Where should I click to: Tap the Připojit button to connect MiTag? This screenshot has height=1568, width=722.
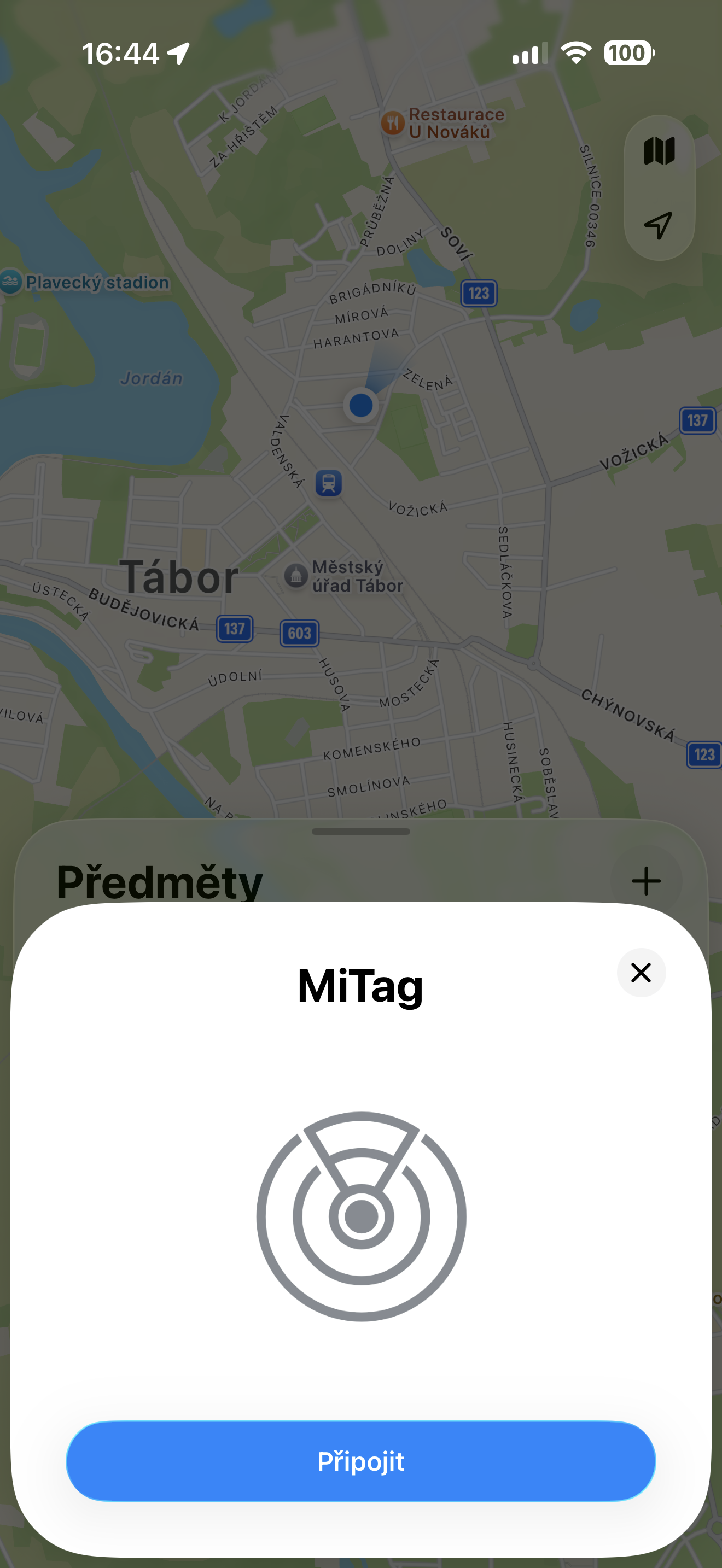click(360, 1461)
